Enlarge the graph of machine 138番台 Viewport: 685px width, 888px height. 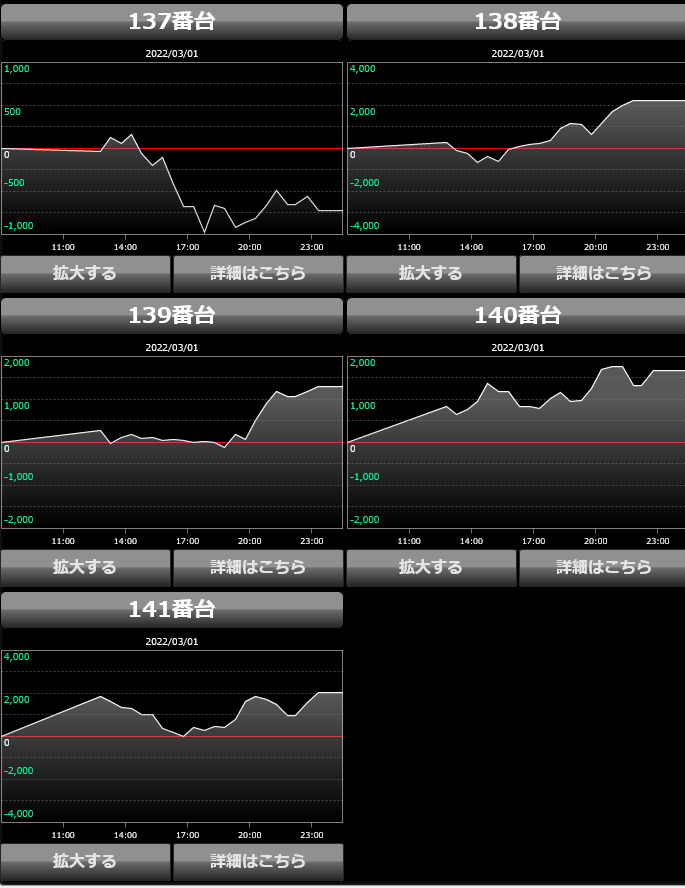(431, 273)
